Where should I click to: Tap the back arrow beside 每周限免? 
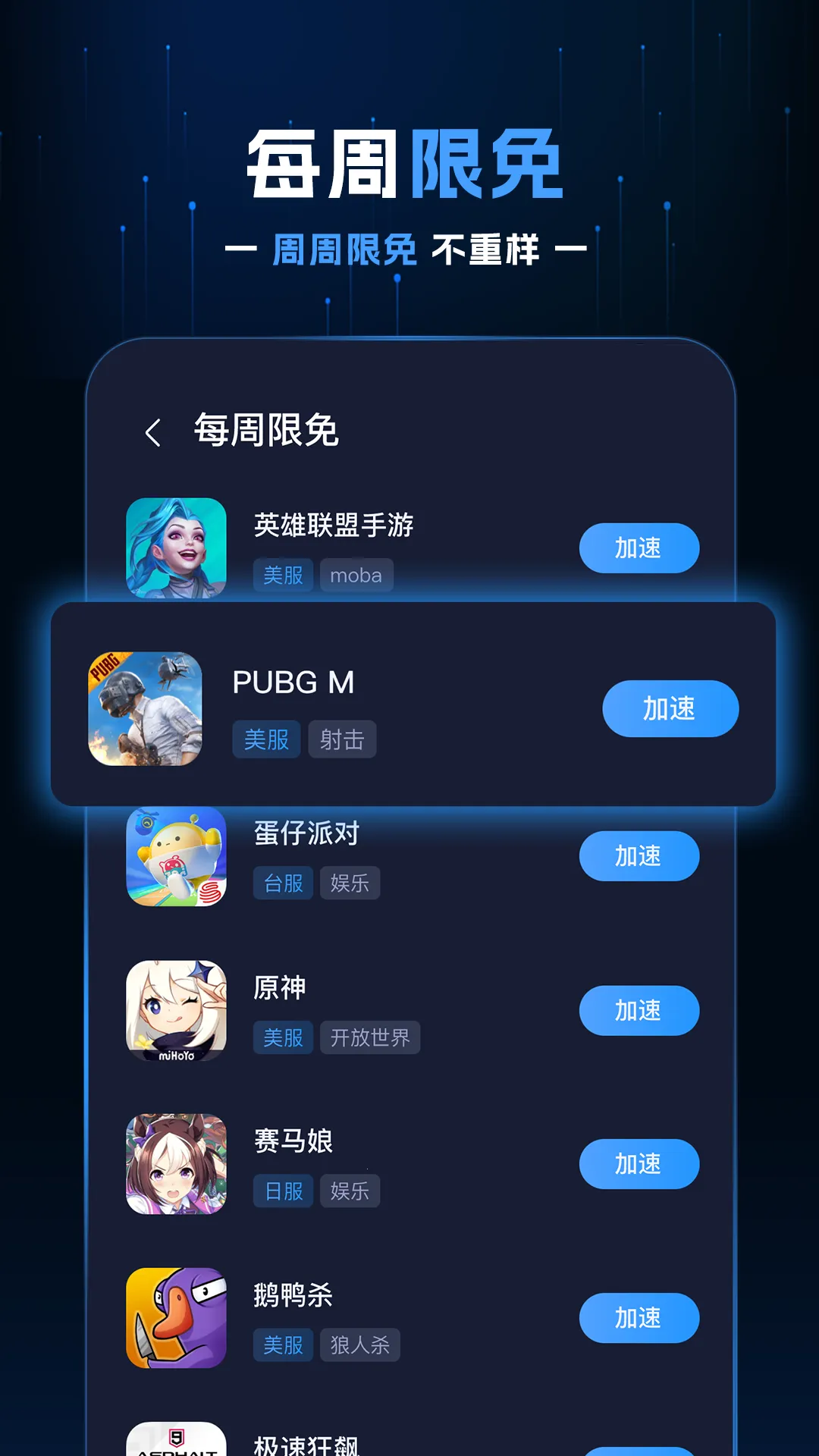click(x=154, y=429)
